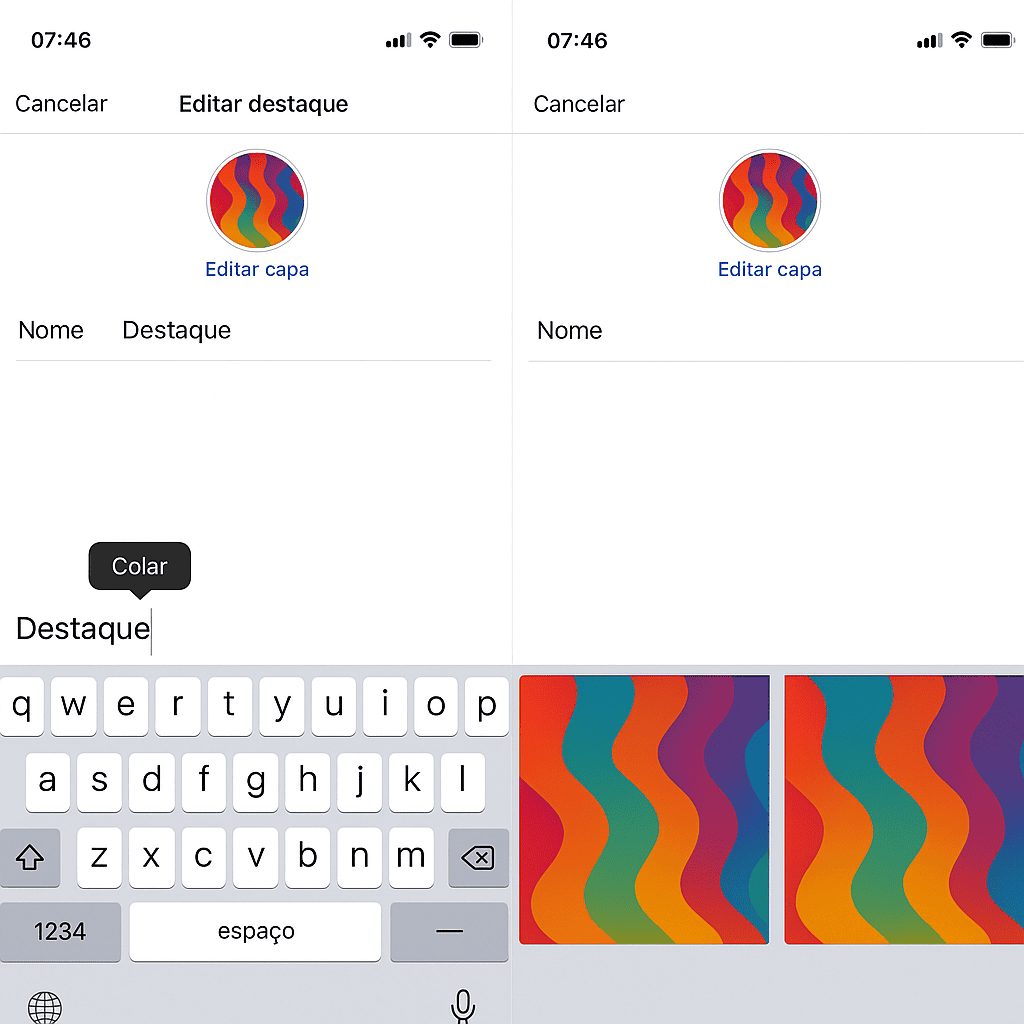
Task: Tap the Colar paste popup
Action: (139, 566)
